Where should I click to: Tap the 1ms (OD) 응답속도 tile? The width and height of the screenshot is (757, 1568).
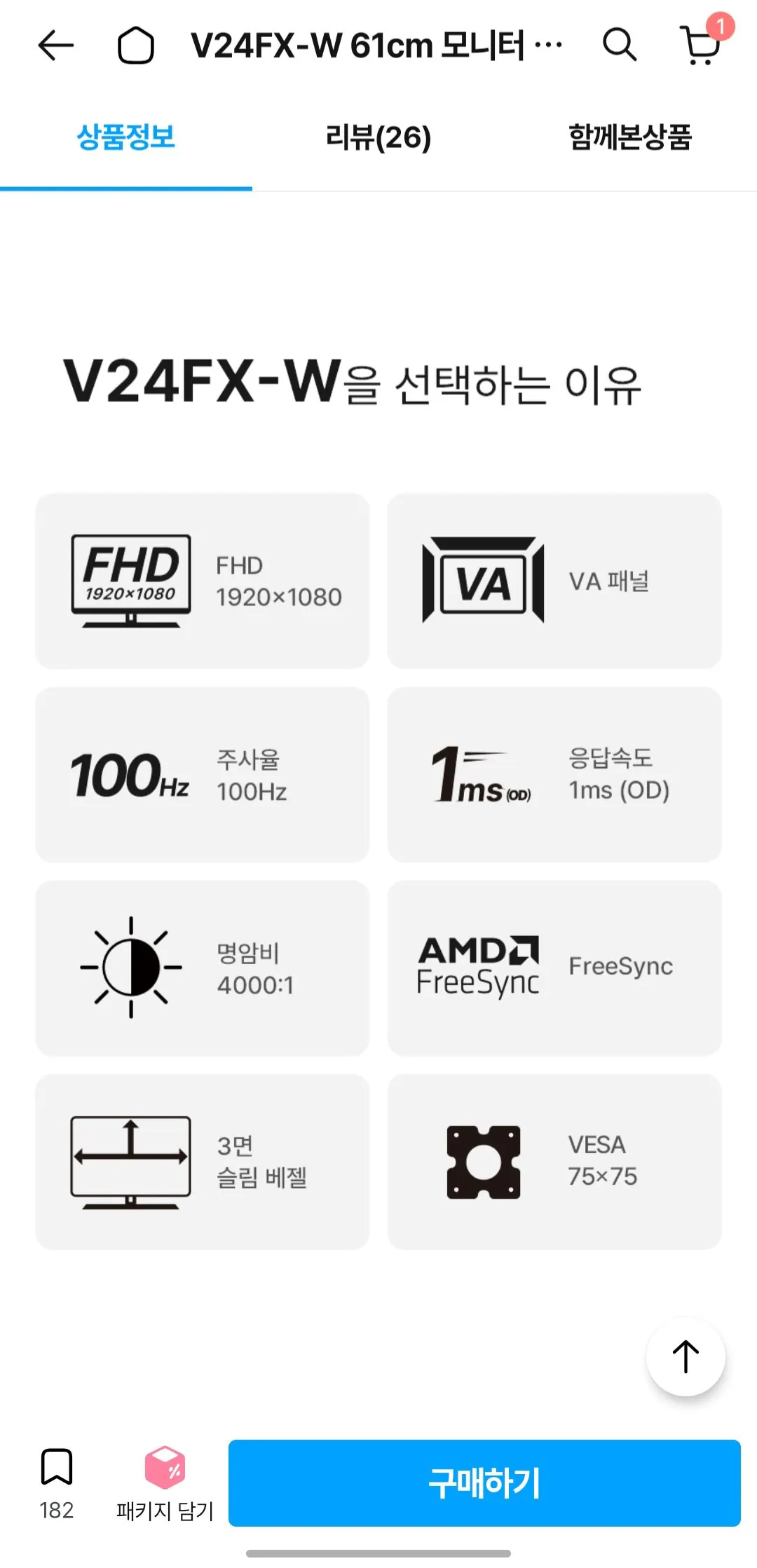click(554, 773)
